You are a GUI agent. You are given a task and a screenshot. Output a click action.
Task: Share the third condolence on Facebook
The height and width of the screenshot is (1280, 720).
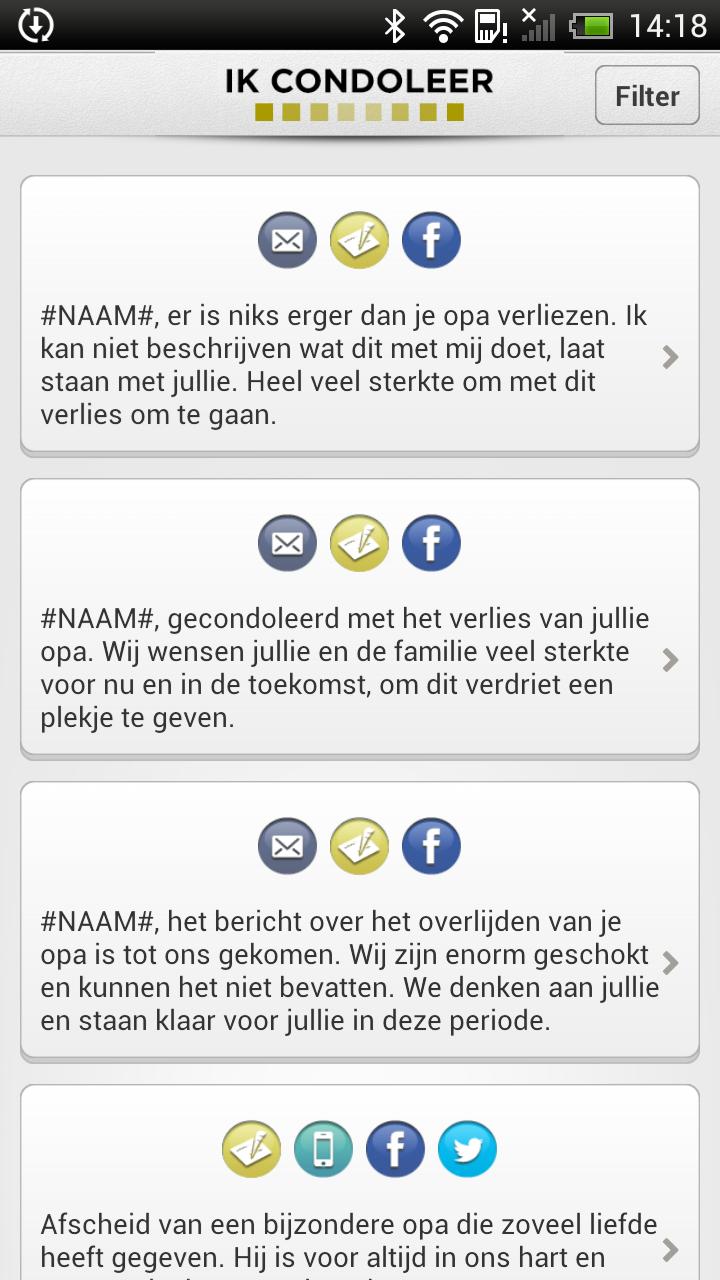pos(431,846)
